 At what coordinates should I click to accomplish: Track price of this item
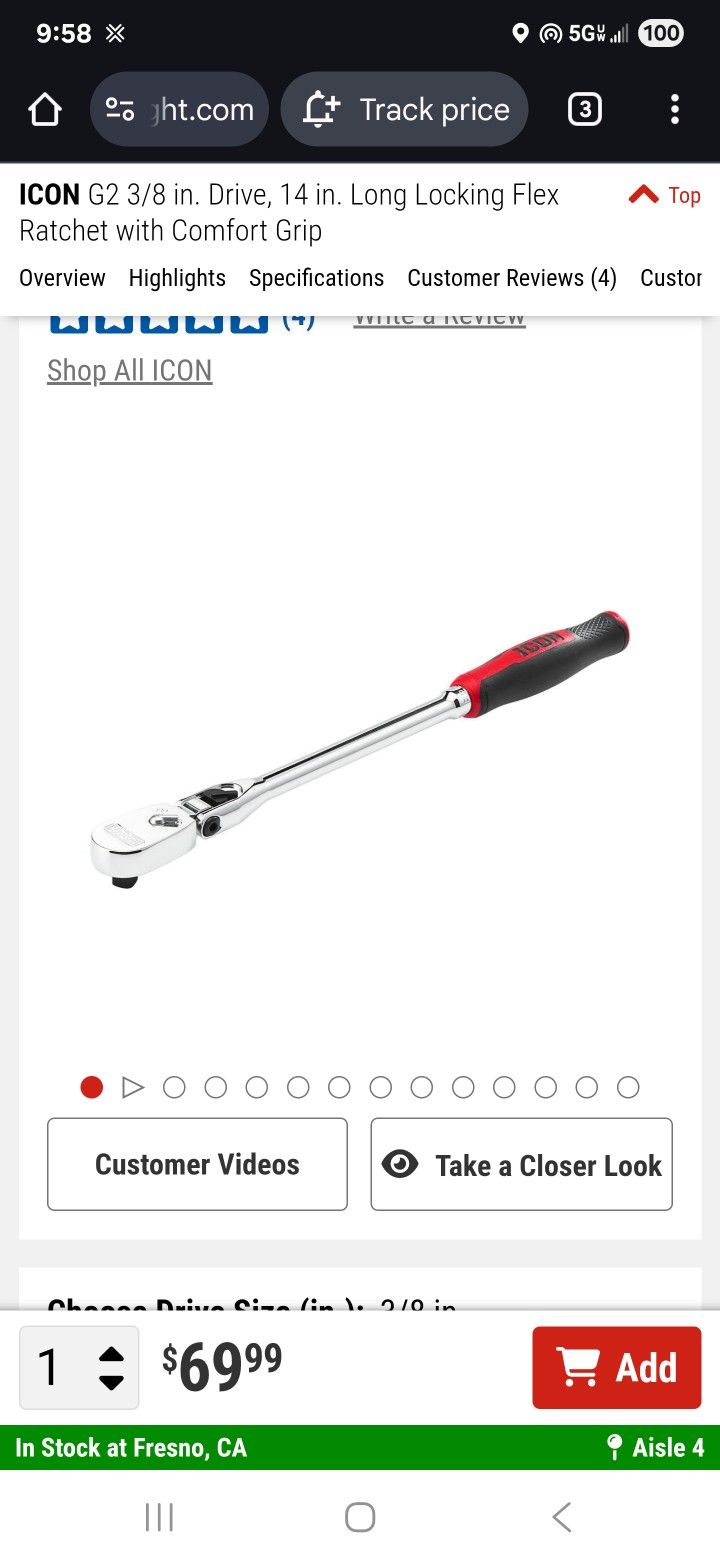pyautogui.click(x=405, y=110)
